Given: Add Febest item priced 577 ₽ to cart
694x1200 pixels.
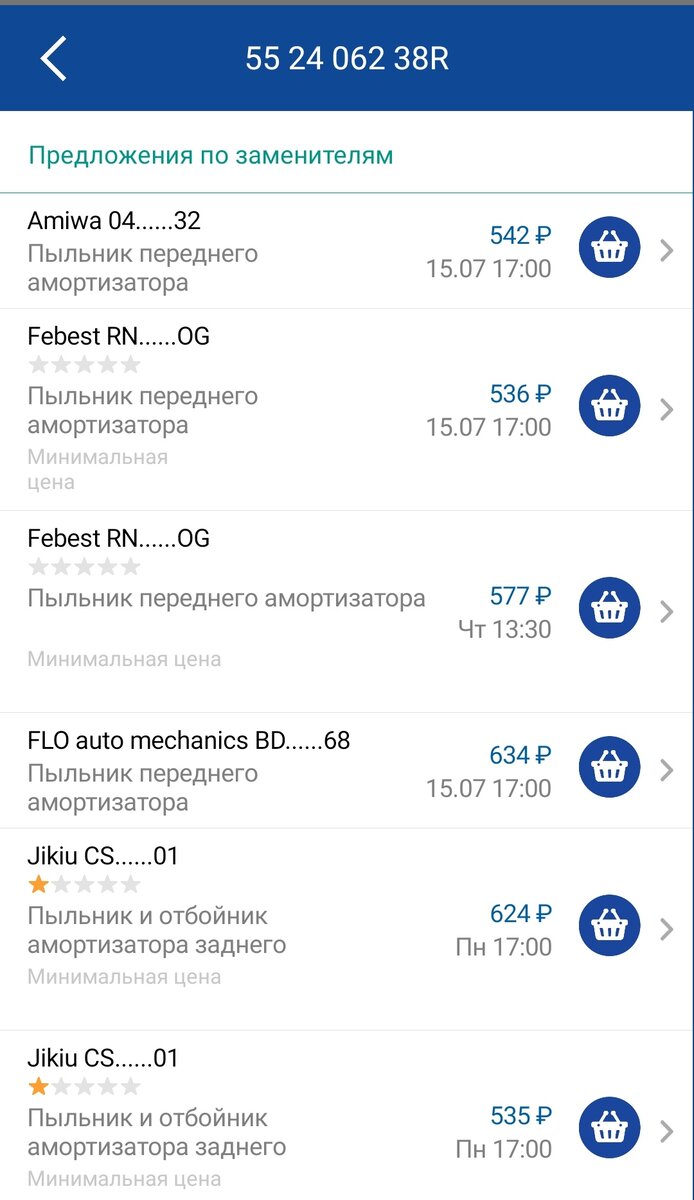Looking at the screenshot, I should click(x=609, y=608).
